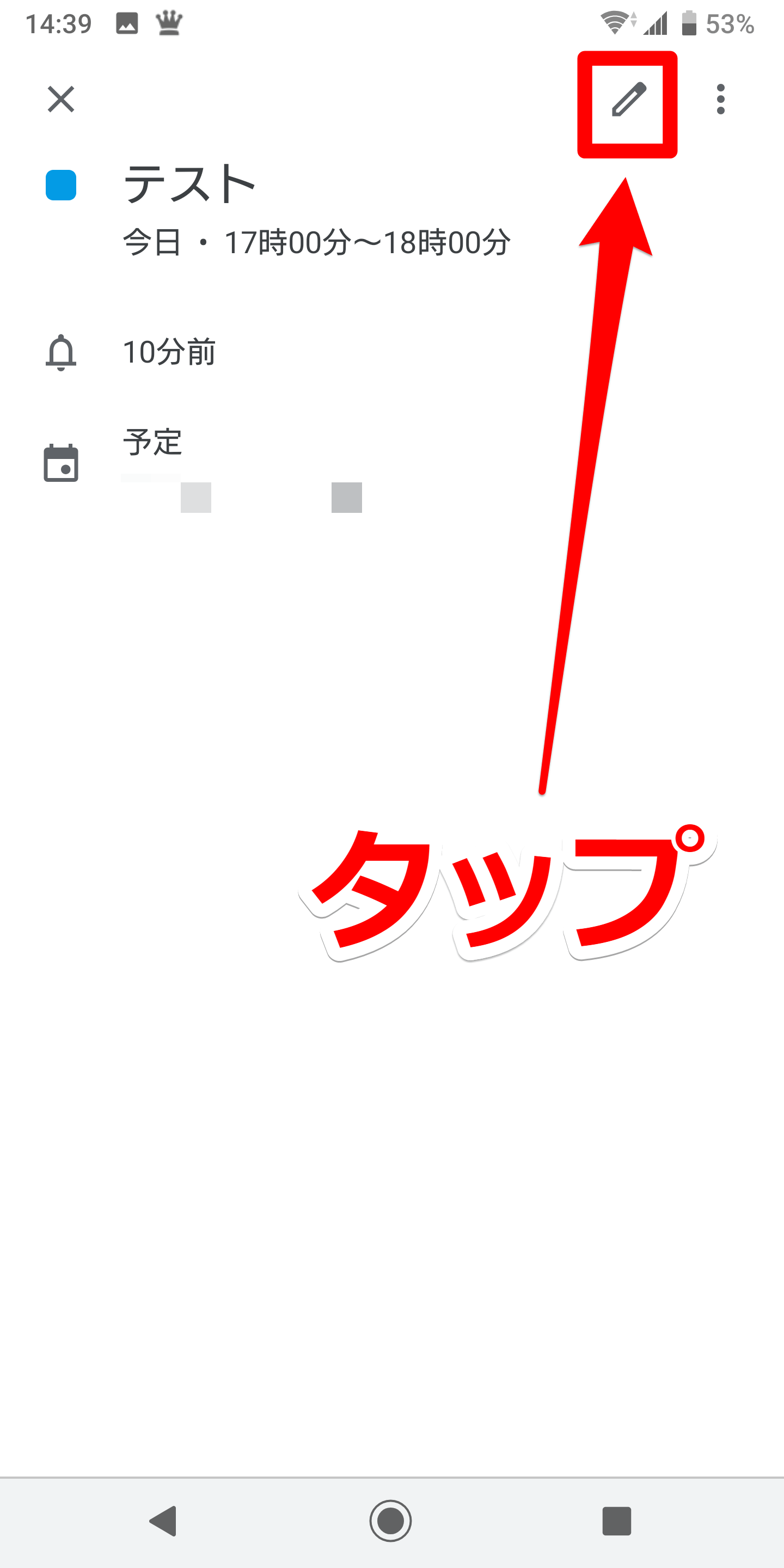This screenshot has height=1568, width=784.
Task: Open the three-dot overflow menu
Action: [x=721, y=99]
